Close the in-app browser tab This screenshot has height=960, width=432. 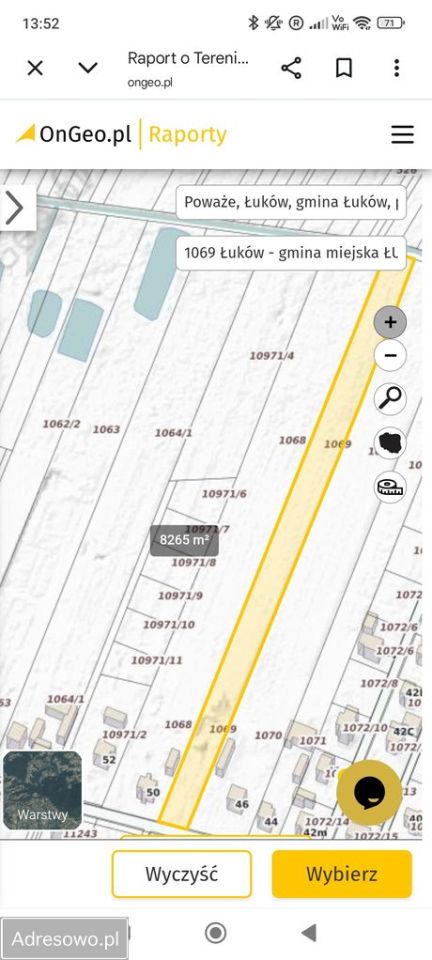[x=35, y=68]
